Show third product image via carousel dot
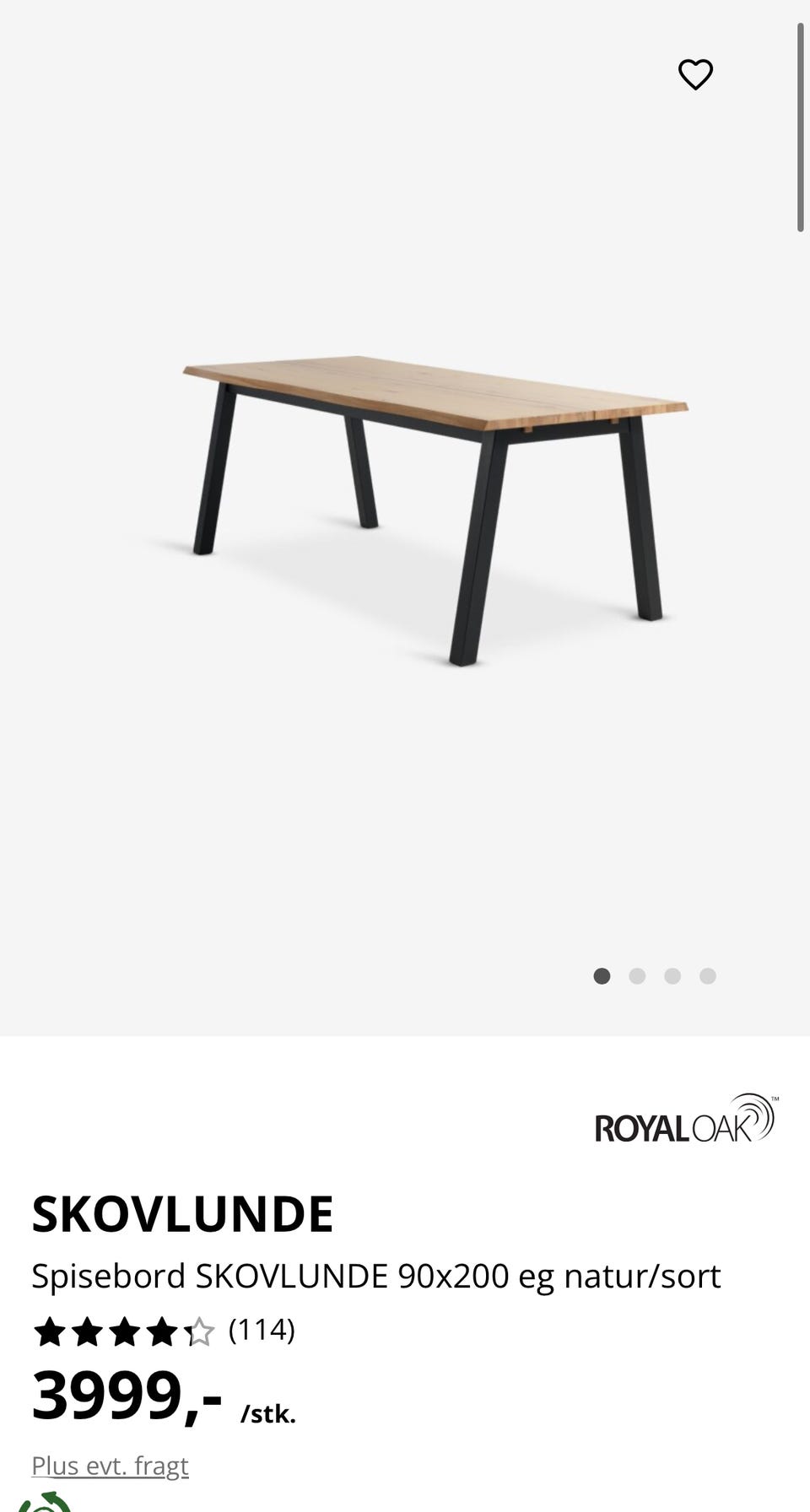The image size is (810, 1512). pyautogui.click(x=673, y=975)
